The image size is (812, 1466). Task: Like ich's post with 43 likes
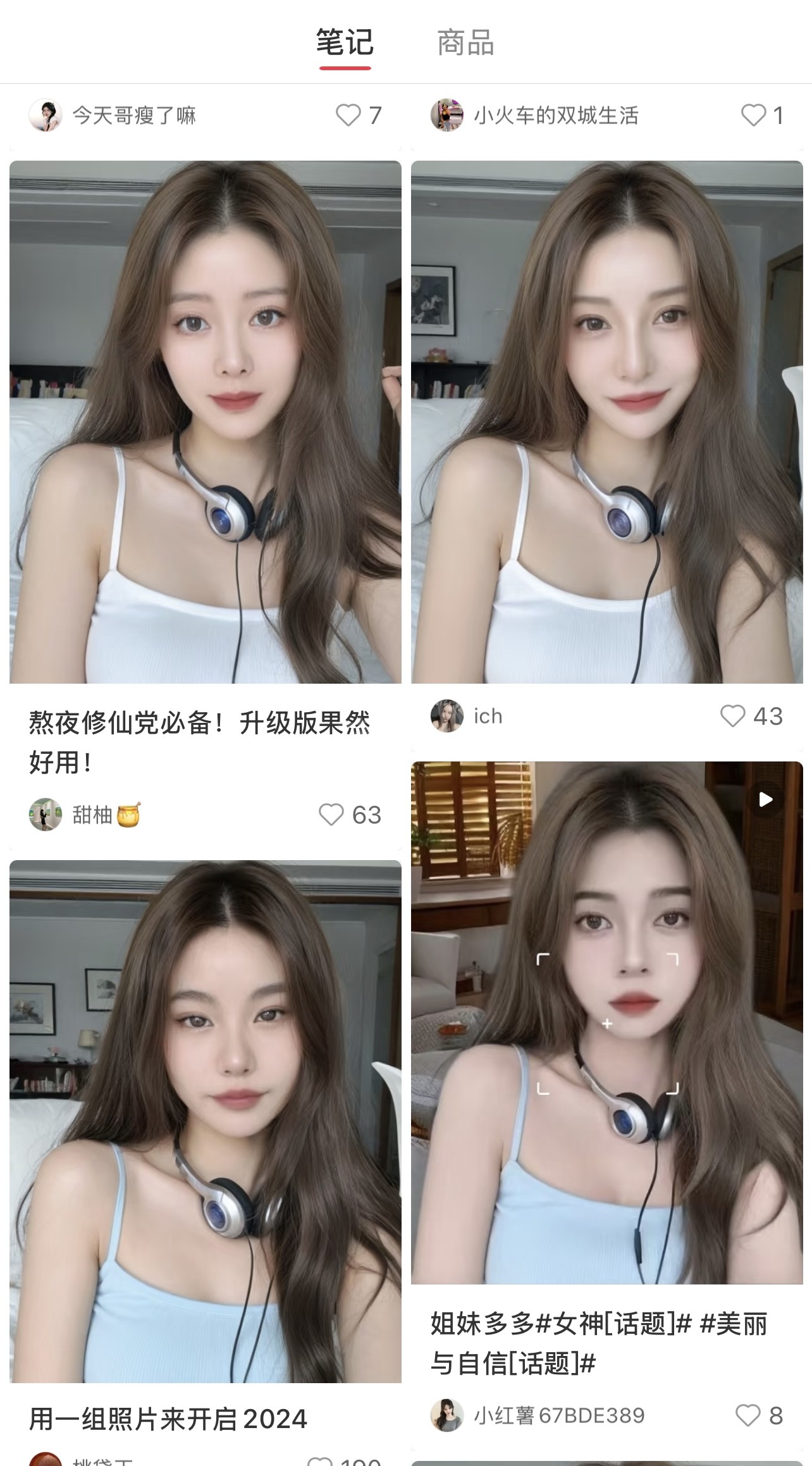[x=732, y=716]
